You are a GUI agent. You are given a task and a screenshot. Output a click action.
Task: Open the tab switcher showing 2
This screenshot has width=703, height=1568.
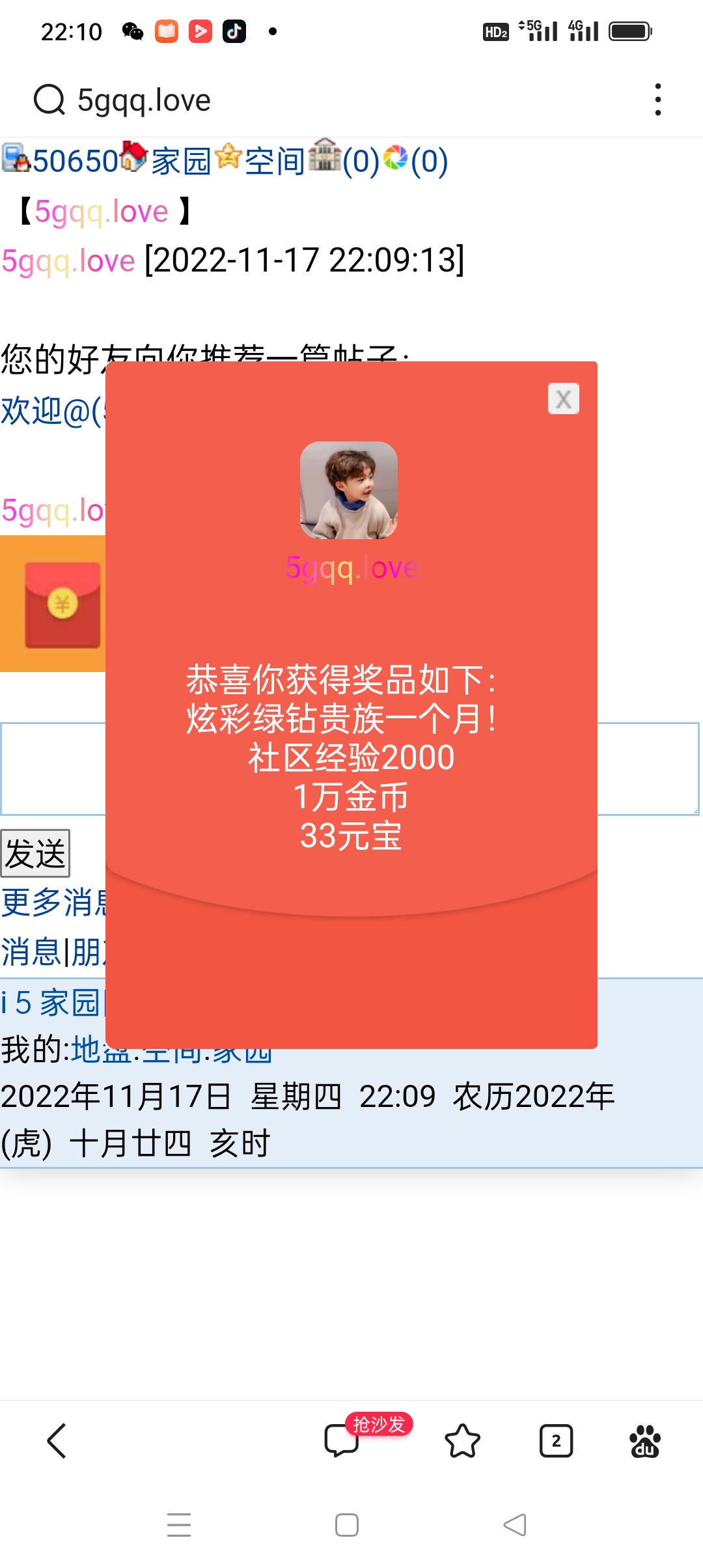click(x=556, y=1440)
